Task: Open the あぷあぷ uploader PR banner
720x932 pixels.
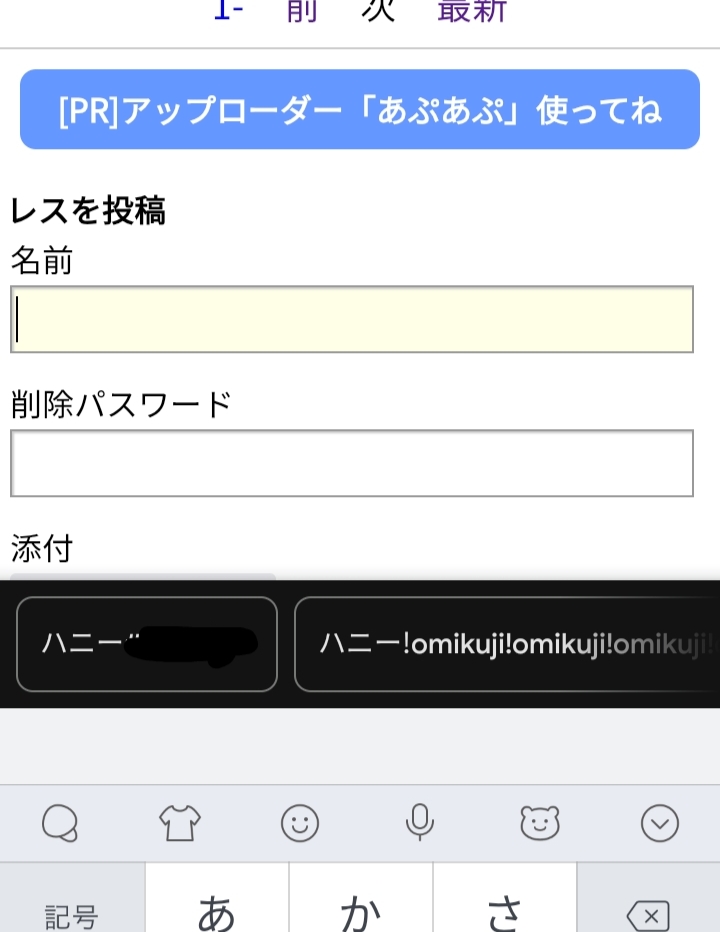Action: point(360,110)
